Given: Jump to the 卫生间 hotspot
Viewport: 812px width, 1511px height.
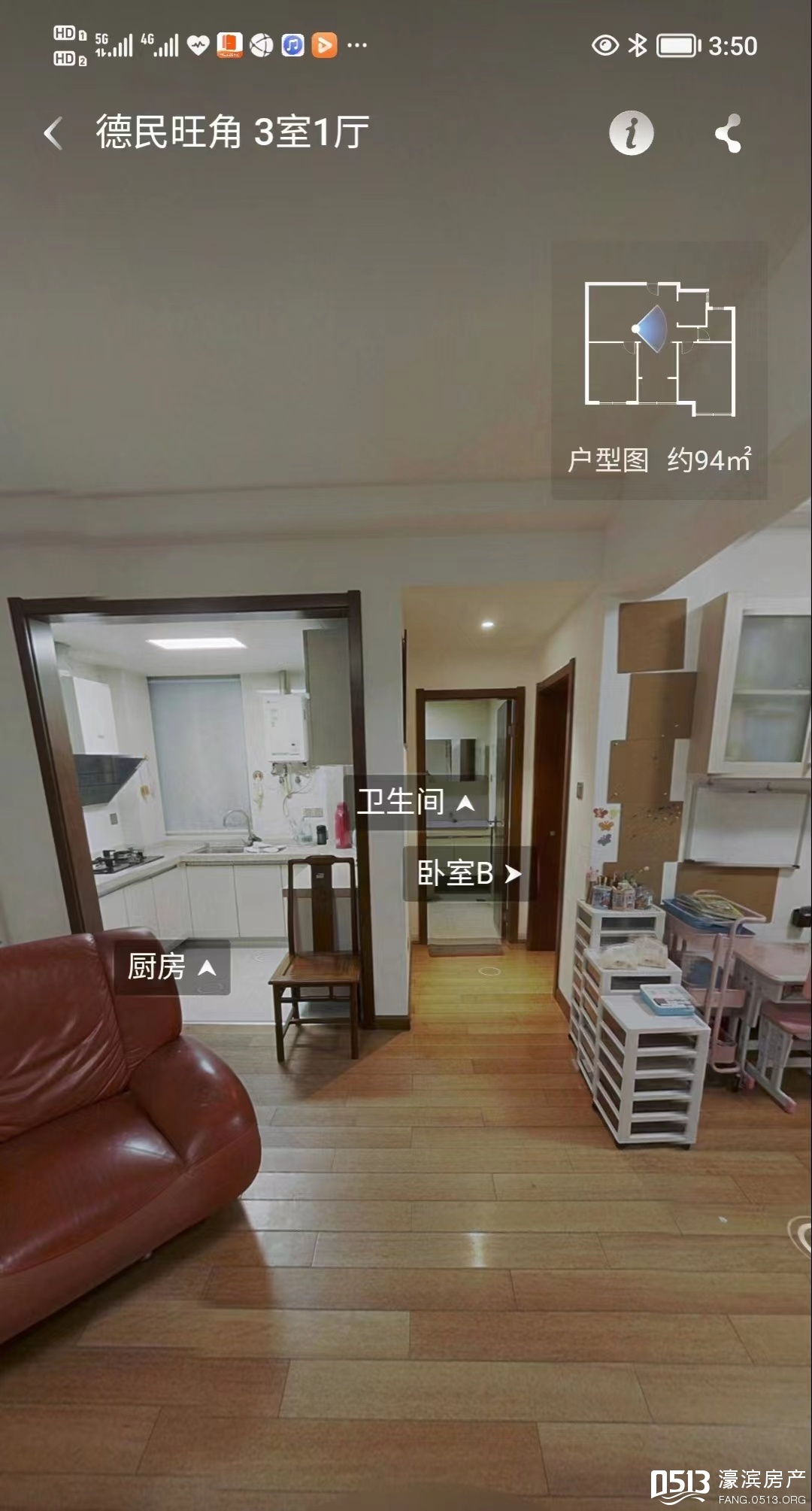Looking at the screenshot, I should click(416, 803).
